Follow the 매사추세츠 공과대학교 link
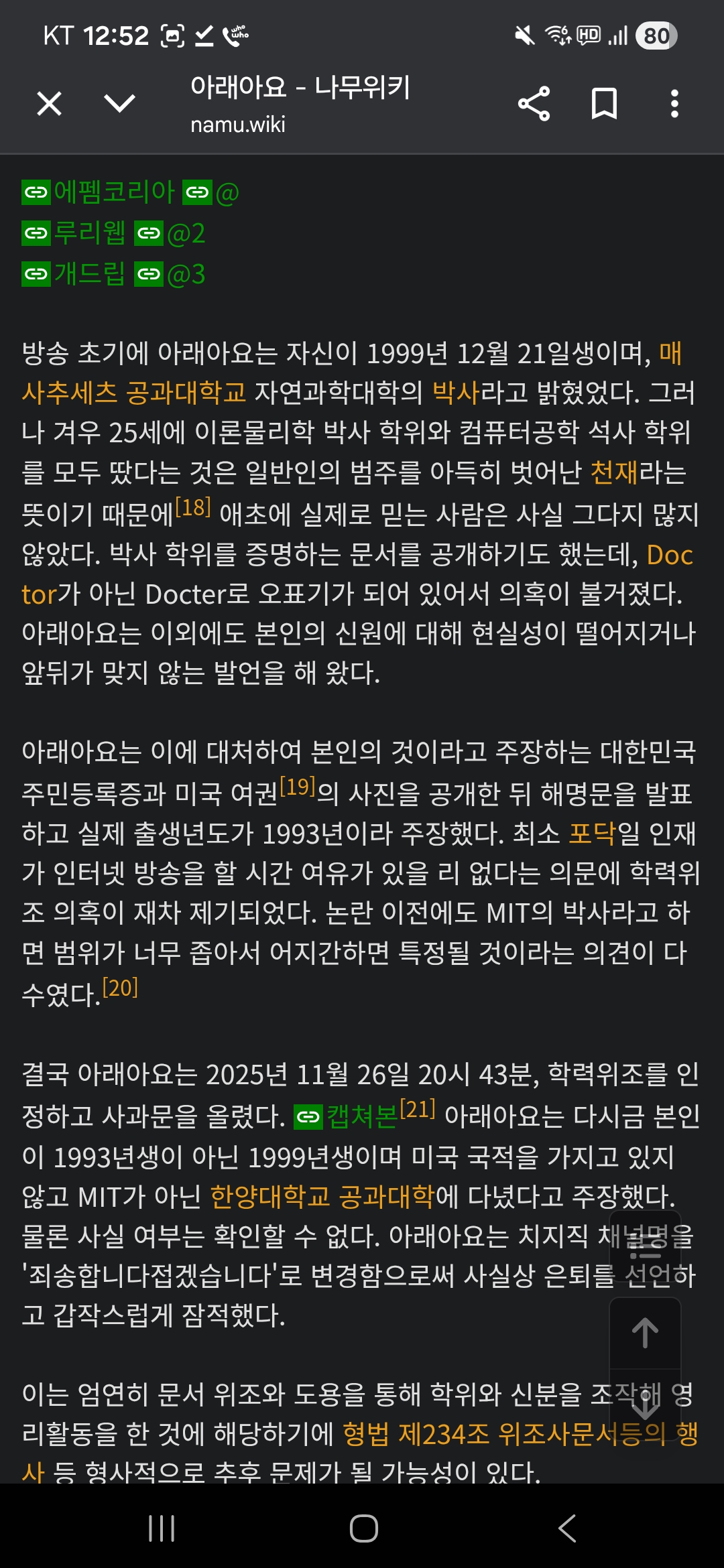This screenshot has width=724, height=1568. click(134, 393)
